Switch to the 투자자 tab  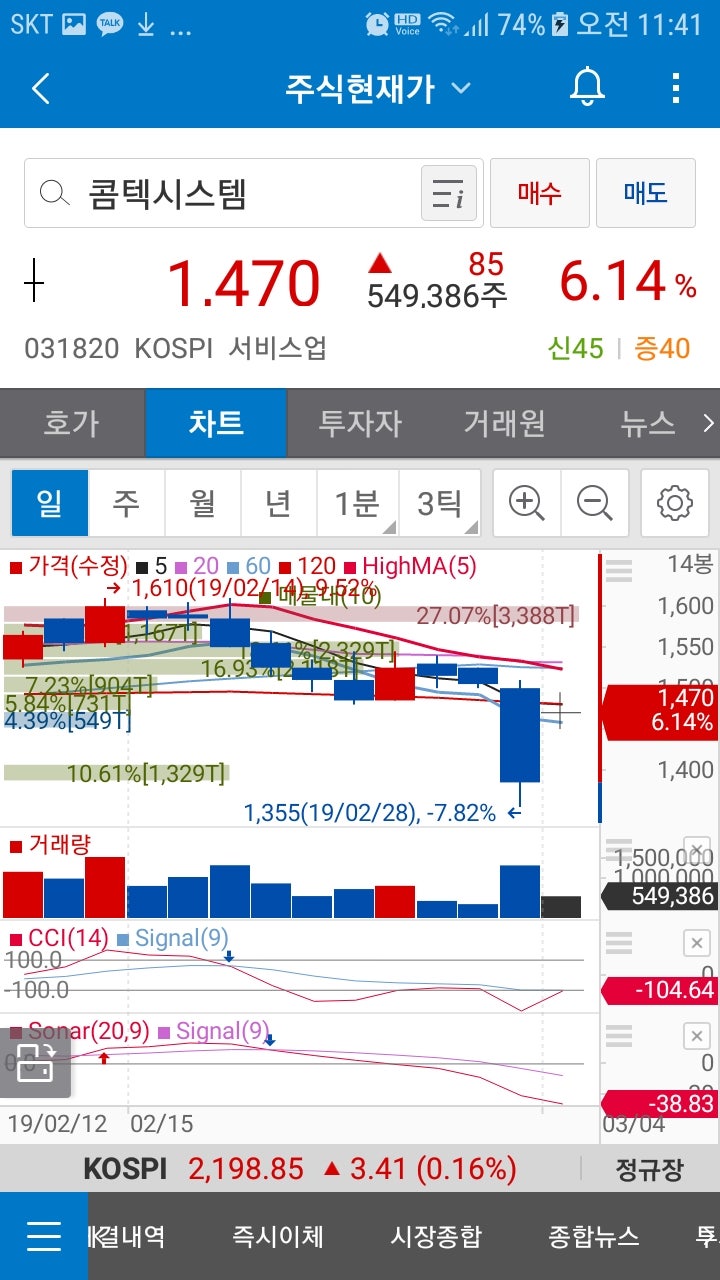click(360, 422)
